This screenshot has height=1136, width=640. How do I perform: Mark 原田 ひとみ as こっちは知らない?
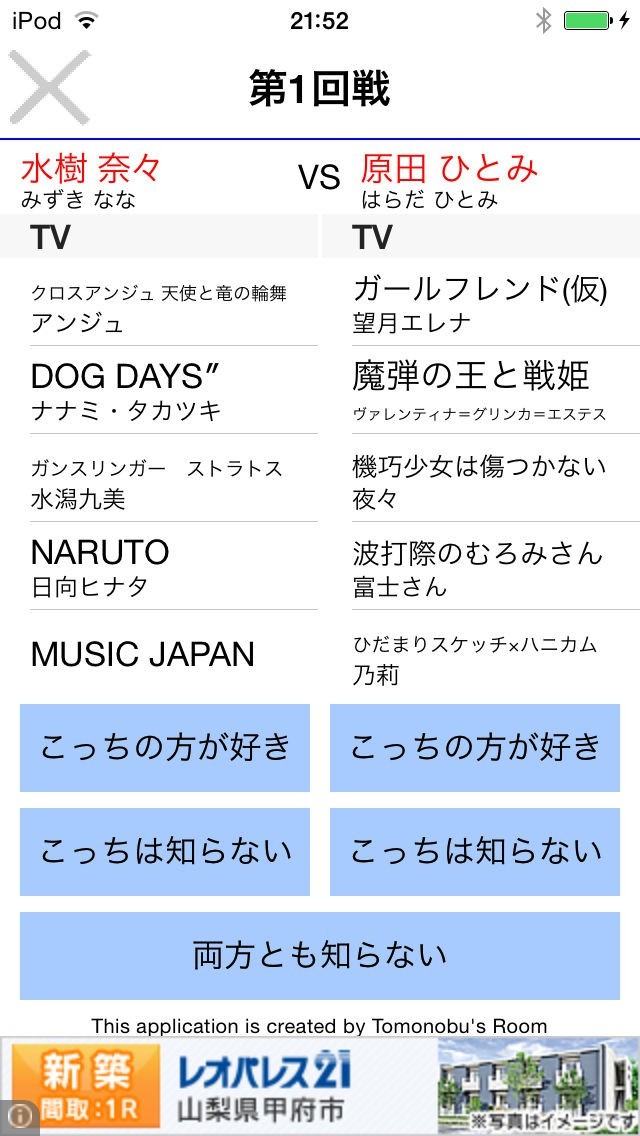pos(475,851)
